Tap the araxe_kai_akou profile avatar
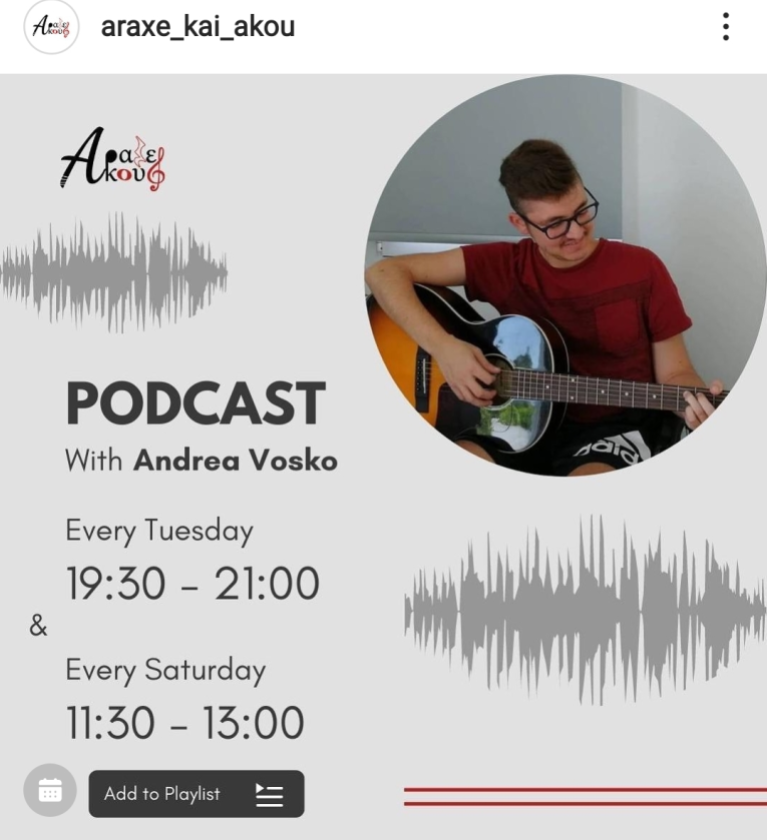 (x=51, y=27)
